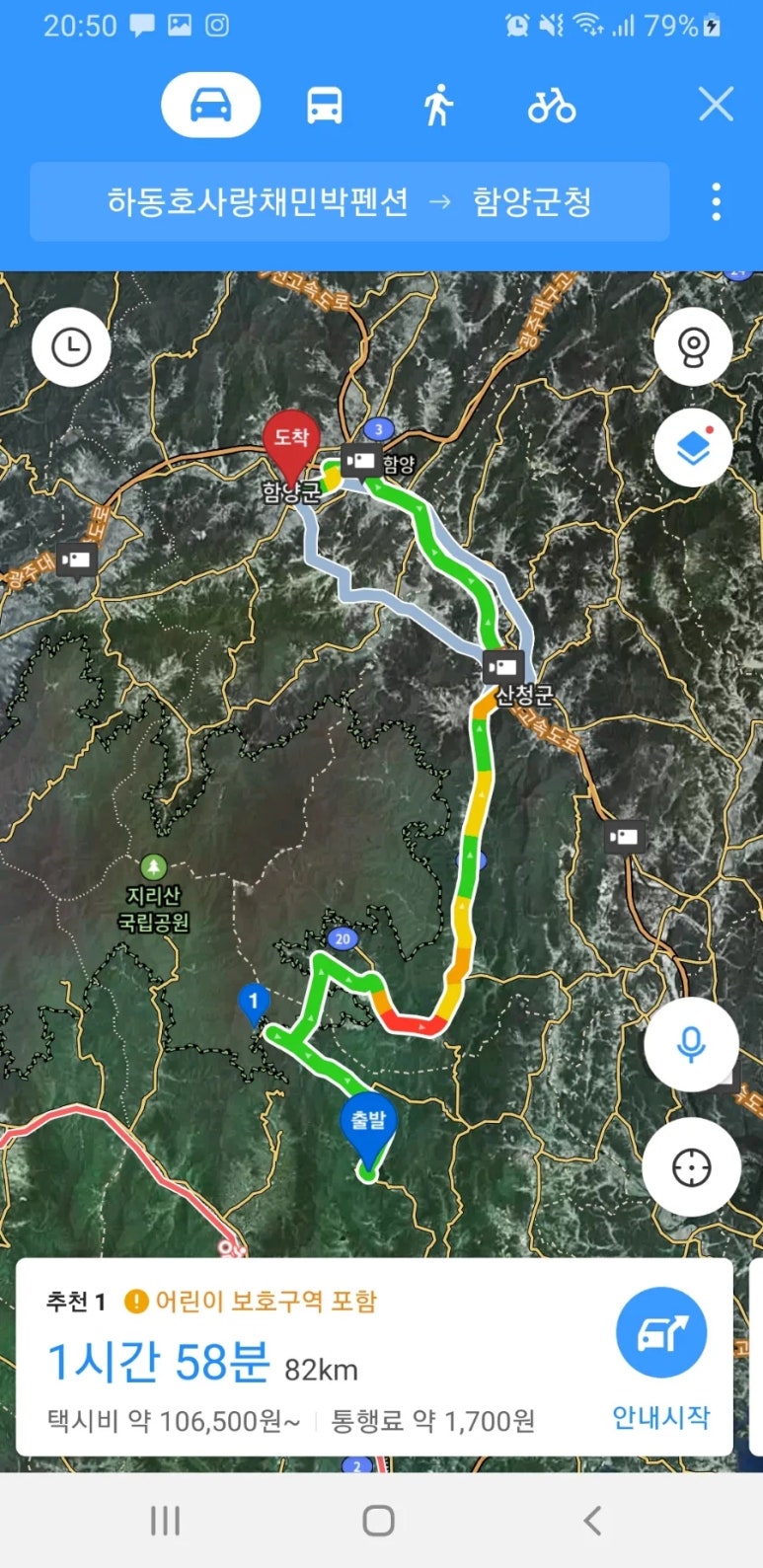Open the three-dot overflow menu

click(716, 202)
